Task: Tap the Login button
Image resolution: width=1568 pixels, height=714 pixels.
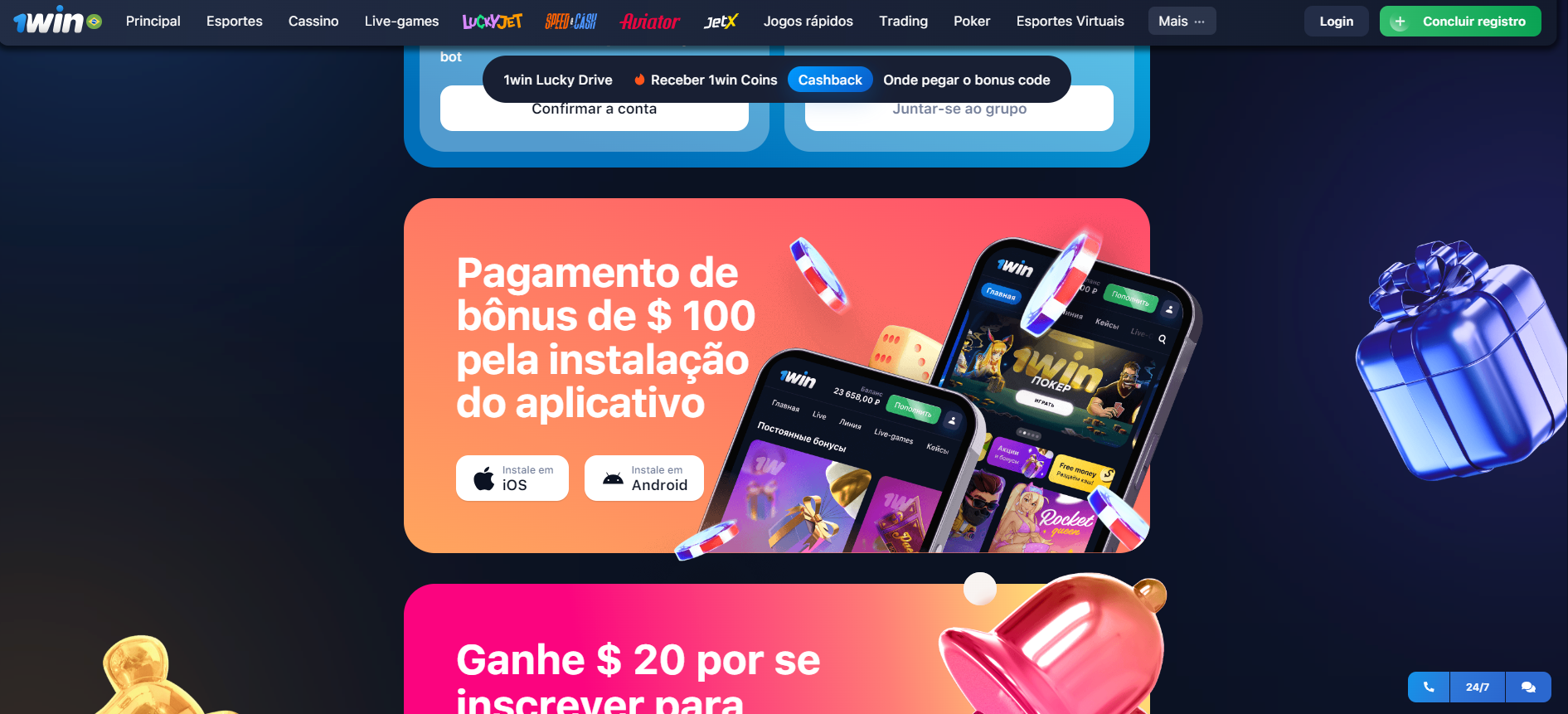Action: (1336, 22)
